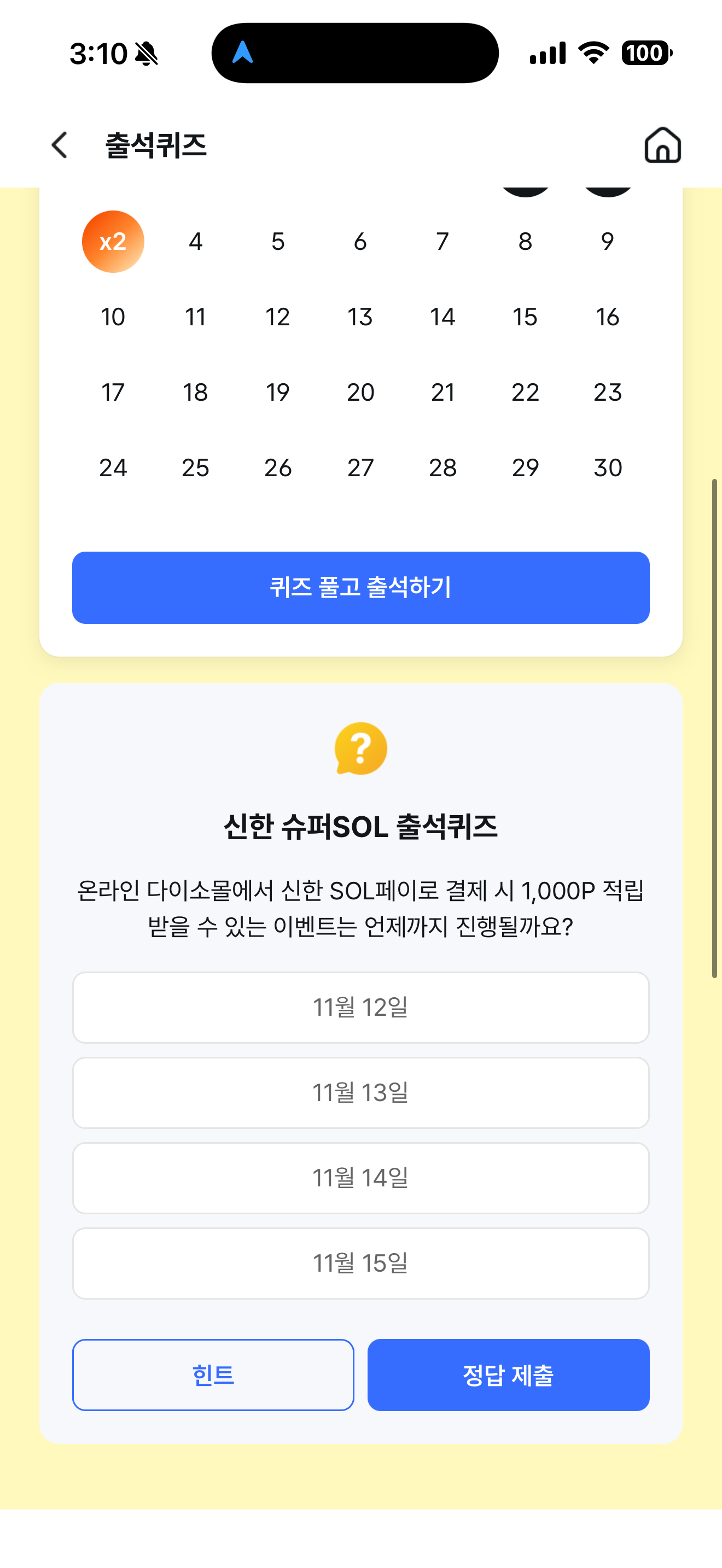
Task: Show the quiz hint with 힌트
Action: click(213, 1374)
